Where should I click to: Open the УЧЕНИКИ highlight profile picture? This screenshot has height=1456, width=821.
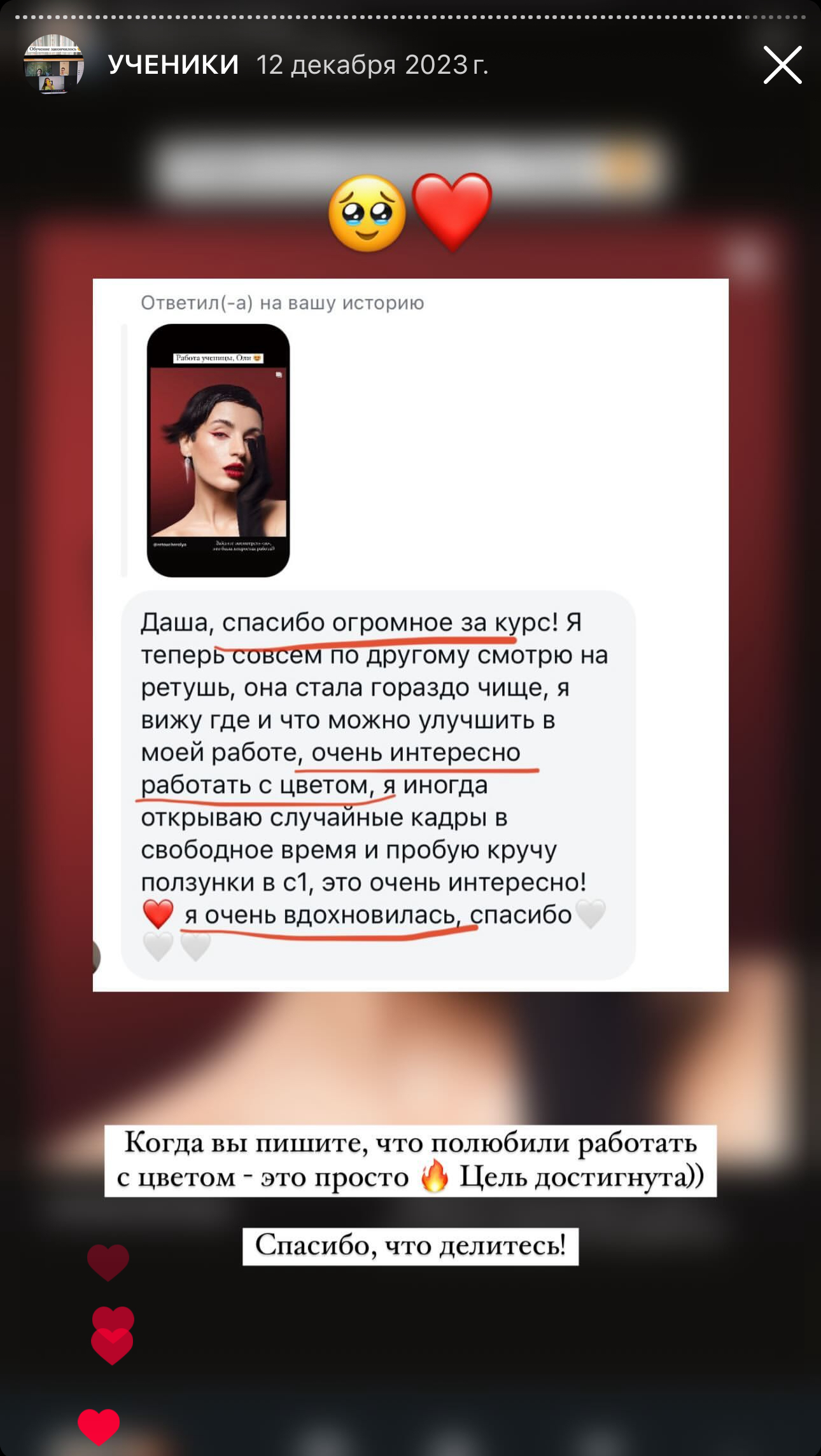point(53,65)
